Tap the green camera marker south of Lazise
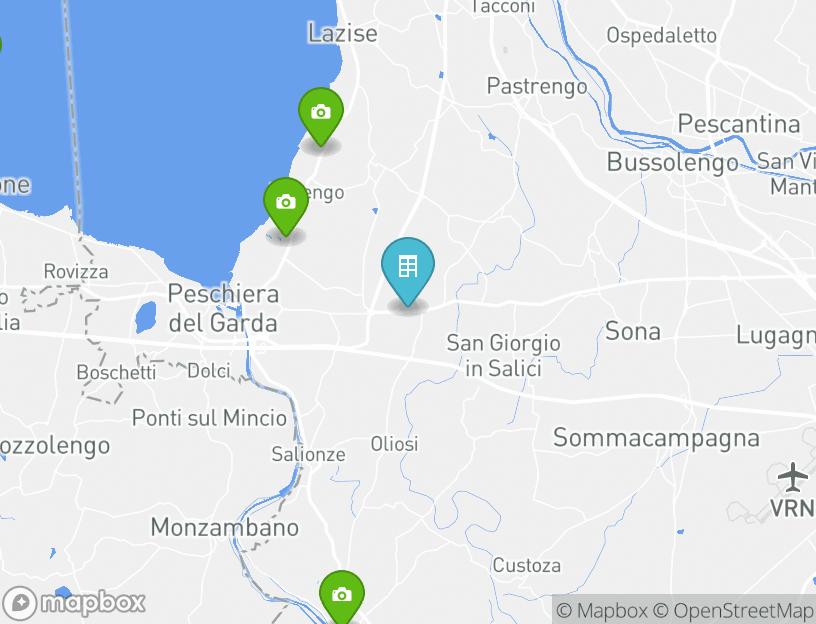Viewport: 816px width, 624px height. (x=320, y=114)
